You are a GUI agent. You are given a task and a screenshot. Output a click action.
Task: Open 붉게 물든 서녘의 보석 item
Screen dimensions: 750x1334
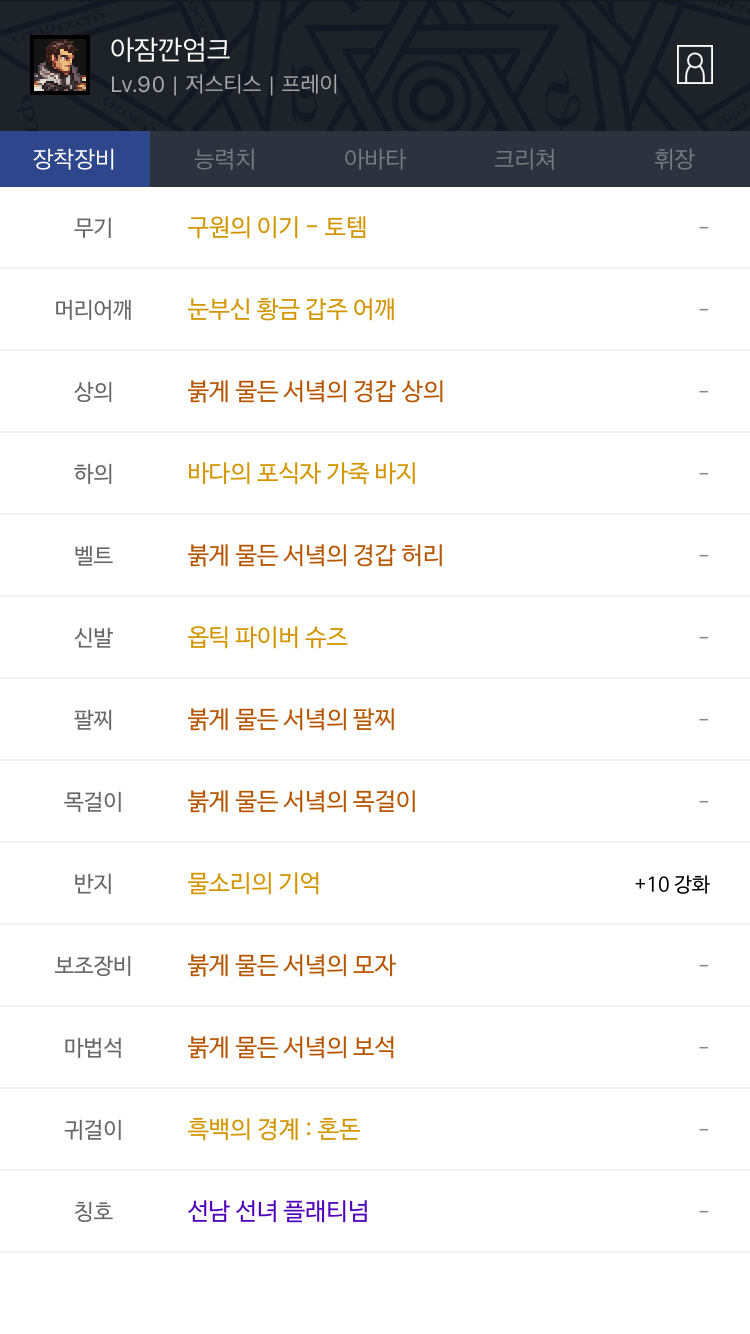[x=292, y=1047]
